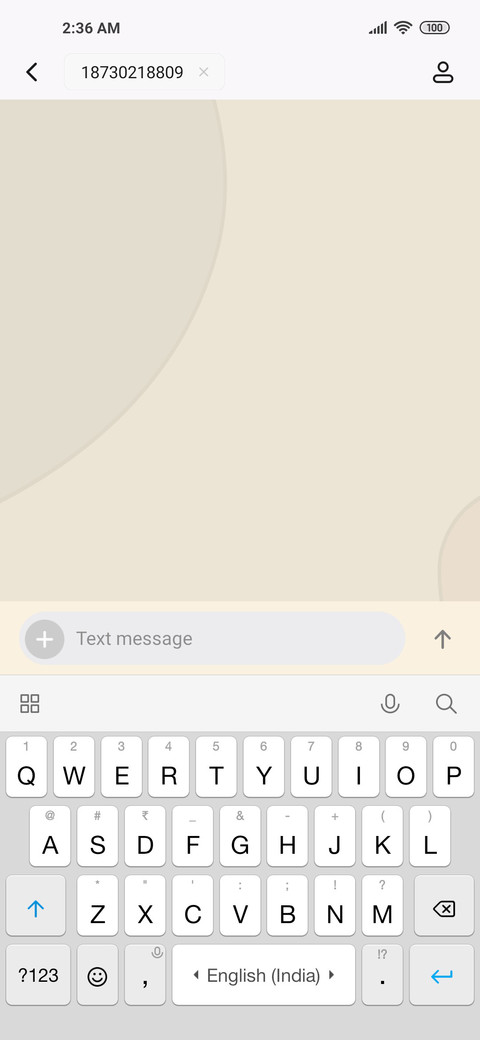Open the emoji keyboard
Image resolution: width=480 pixels, height=1040 pixels.
[x=97, y=975]
